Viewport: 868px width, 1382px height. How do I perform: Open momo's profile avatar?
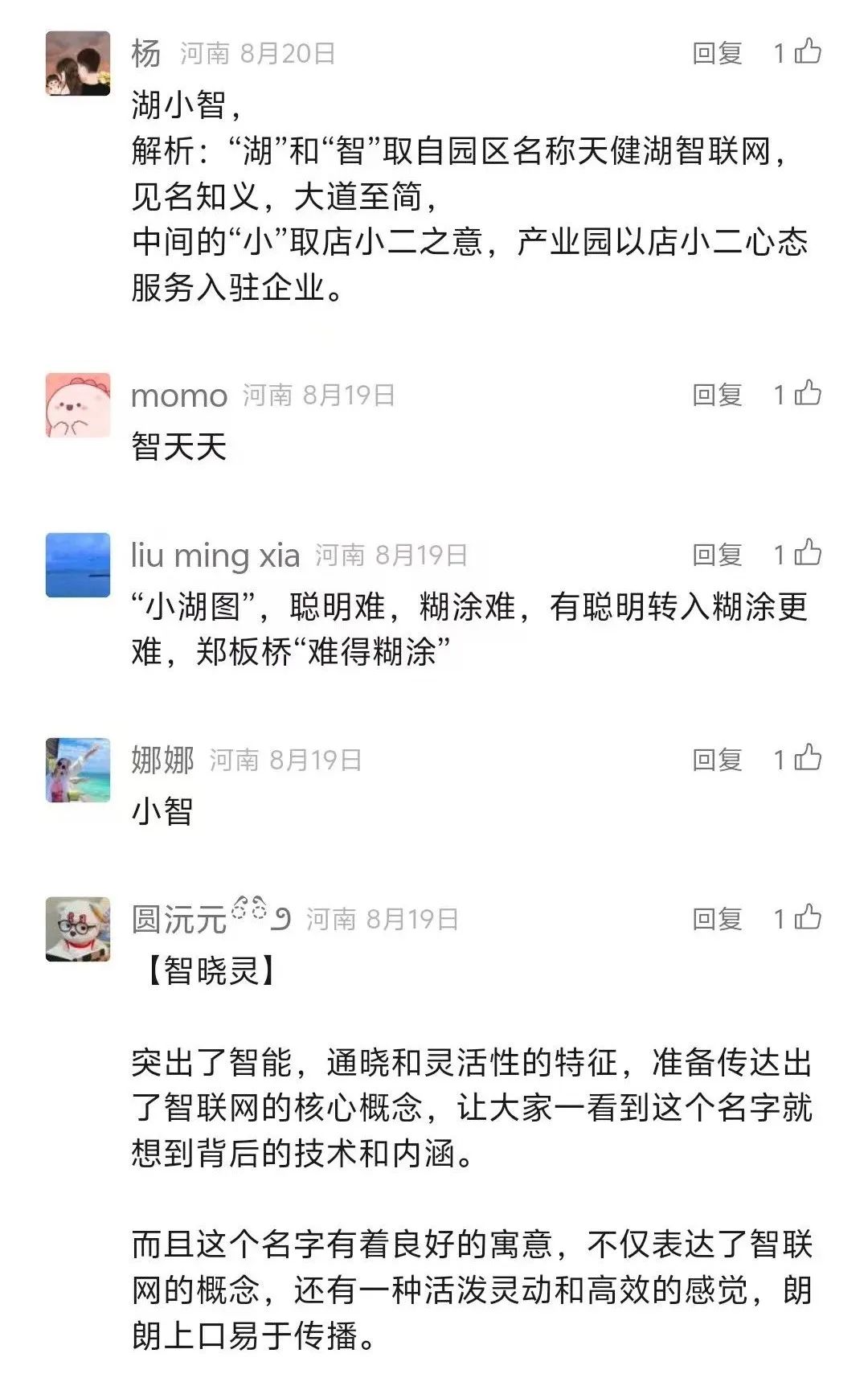tap(78, 405)
